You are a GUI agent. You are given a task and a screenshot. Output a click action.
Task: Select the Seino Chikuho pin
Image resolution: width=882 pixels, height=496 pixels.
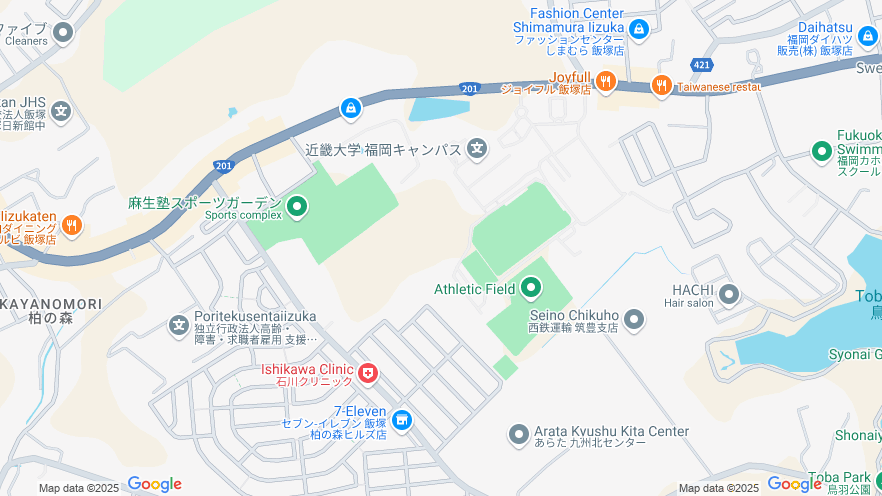(633, 320)
